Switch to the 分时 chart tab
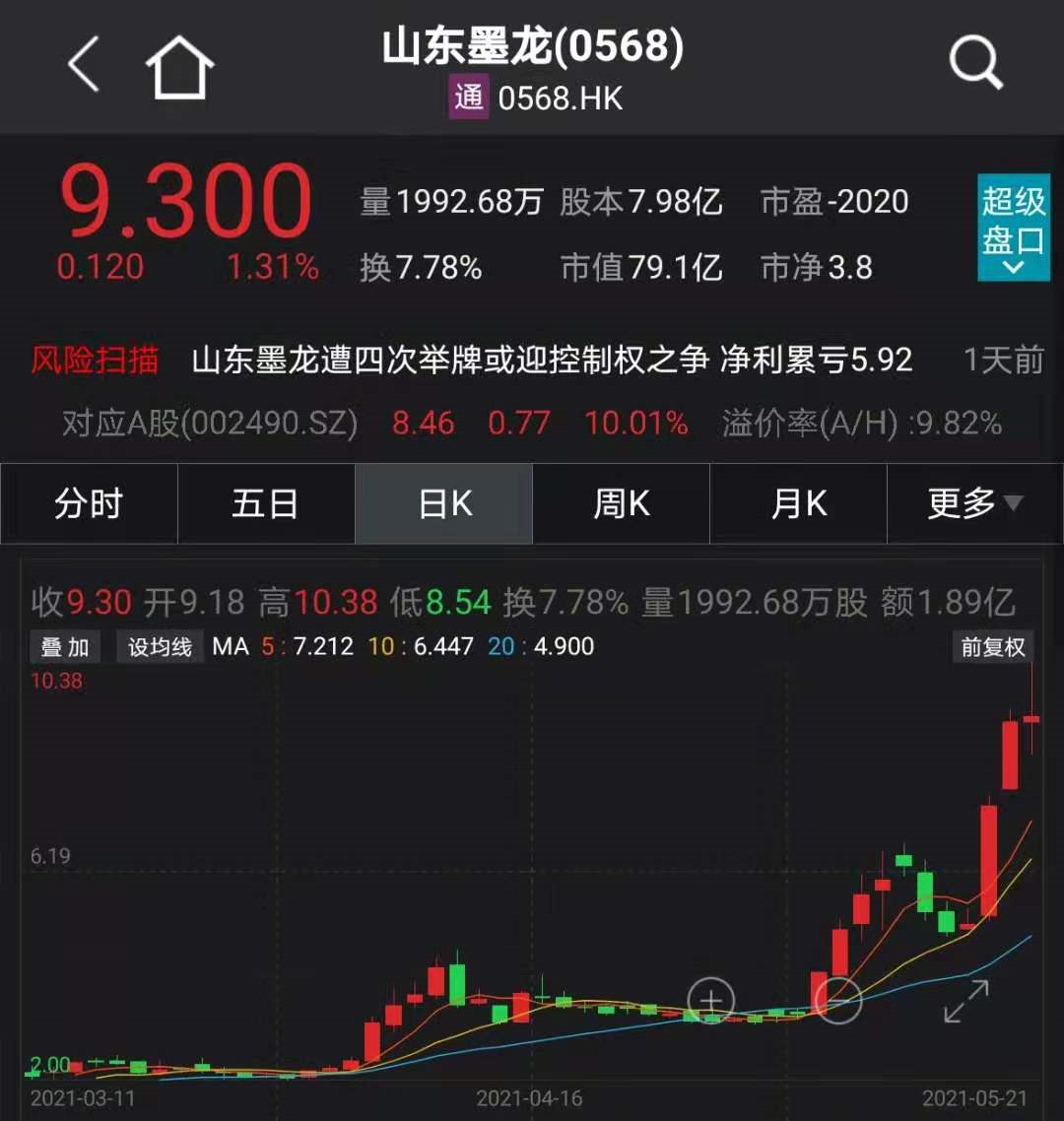This screenshot has height=1121, width=1064. (89, 503)
